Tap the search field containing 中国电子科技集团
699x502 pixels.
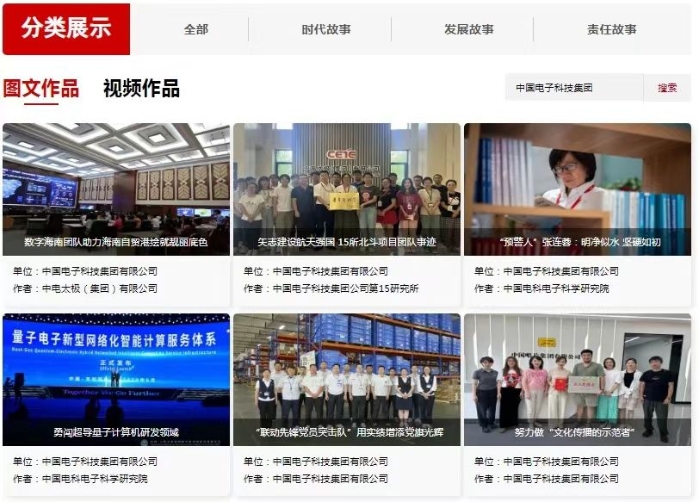point(573,88)
